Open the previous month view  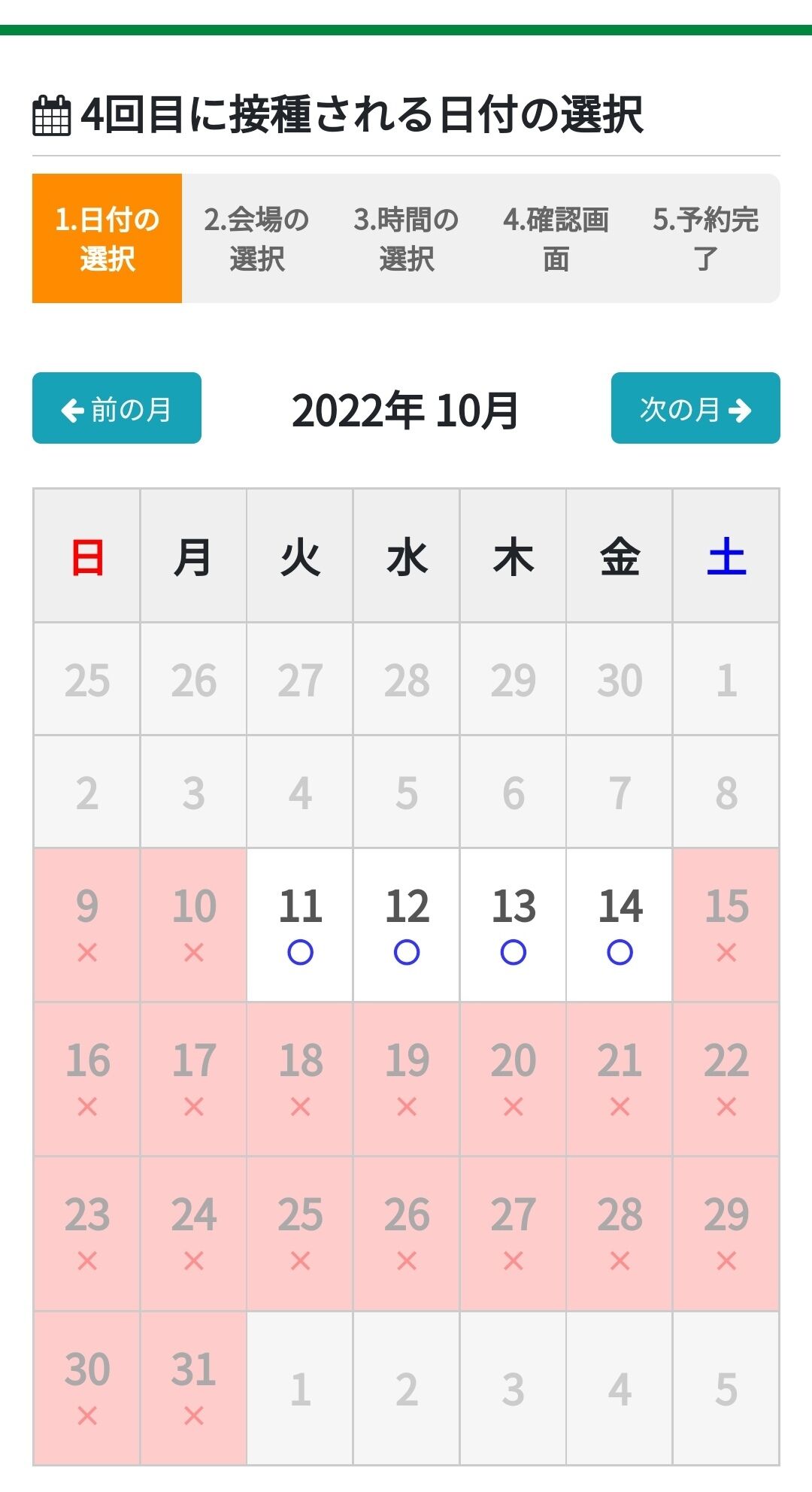pyautogui.click(x=116, y=409)
